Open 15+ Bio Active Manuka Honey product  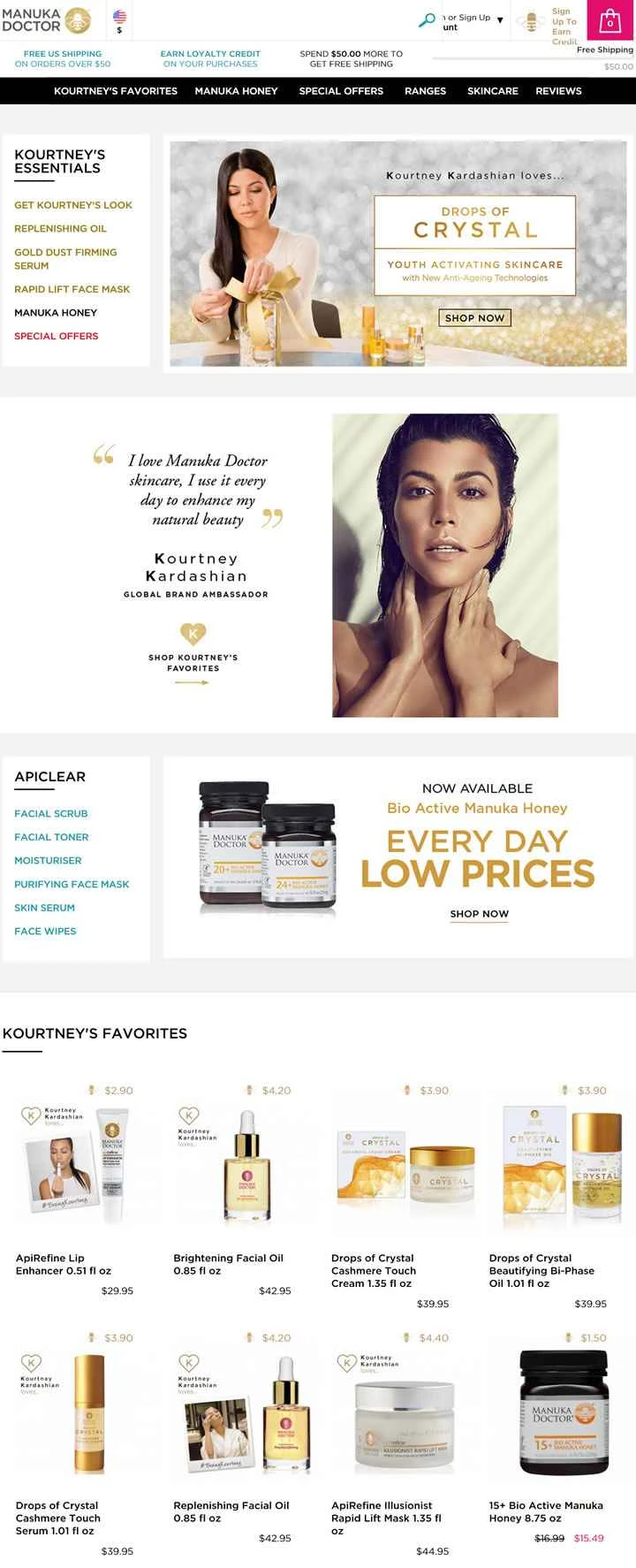[552, 1412]
